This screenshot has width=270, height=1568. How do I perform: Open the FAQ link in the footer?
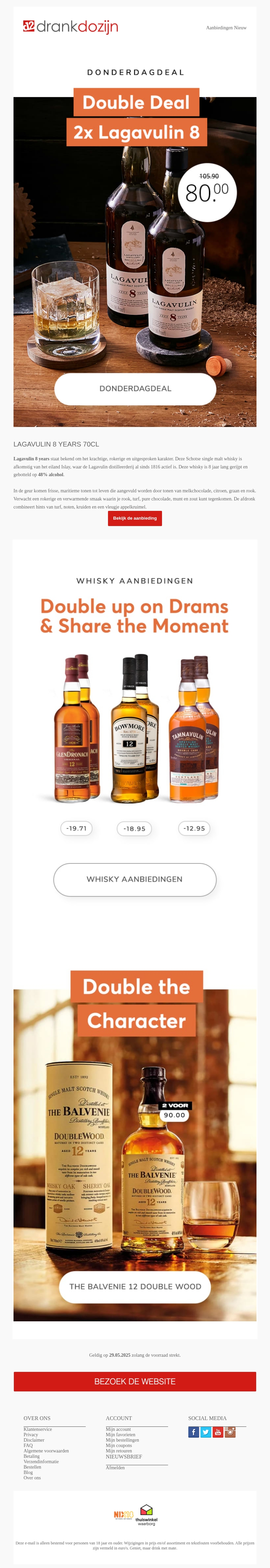pos(28,1446)
